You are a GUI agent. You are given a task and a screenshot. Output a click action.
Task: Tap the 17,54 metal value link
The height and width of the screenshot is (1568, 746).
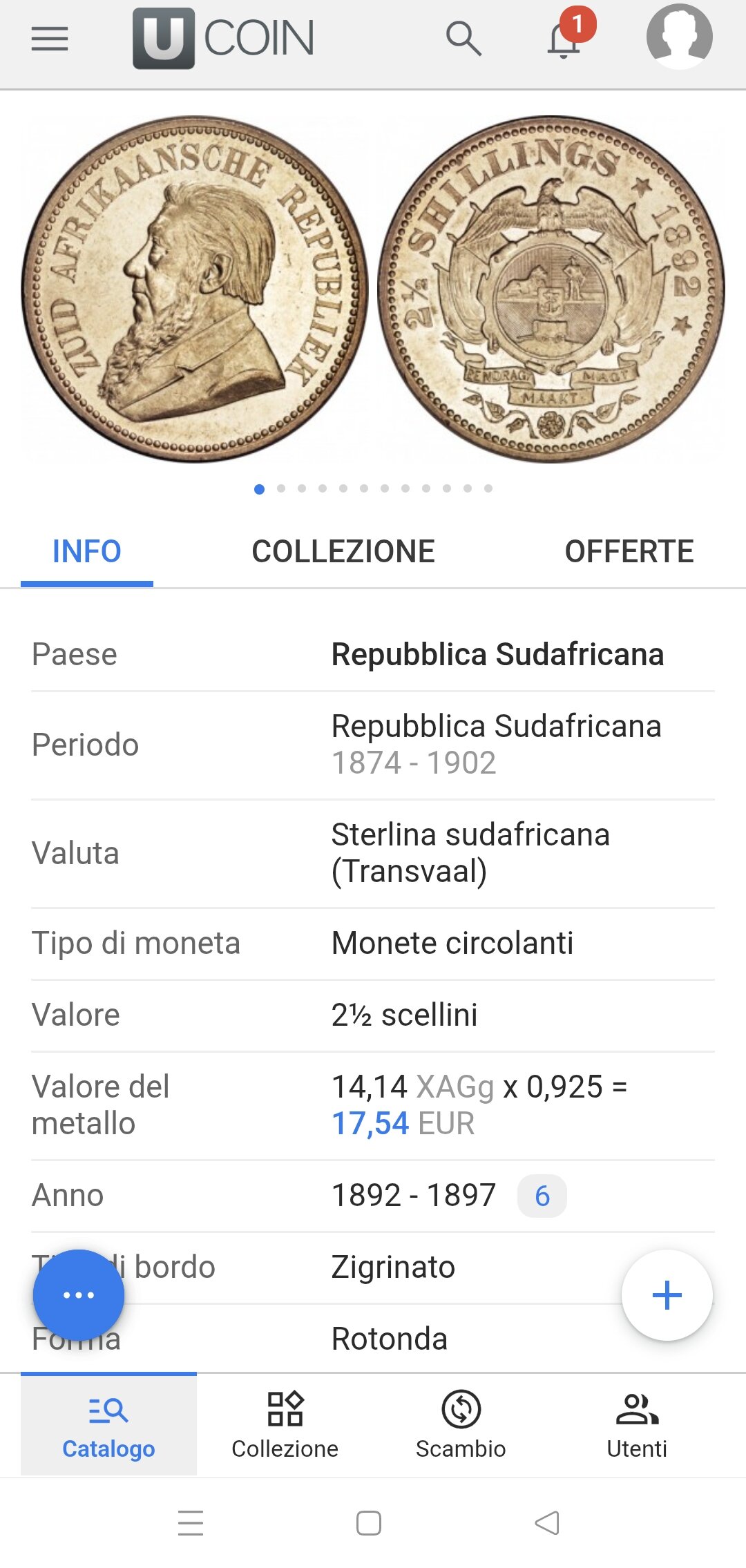point(371,1123)
